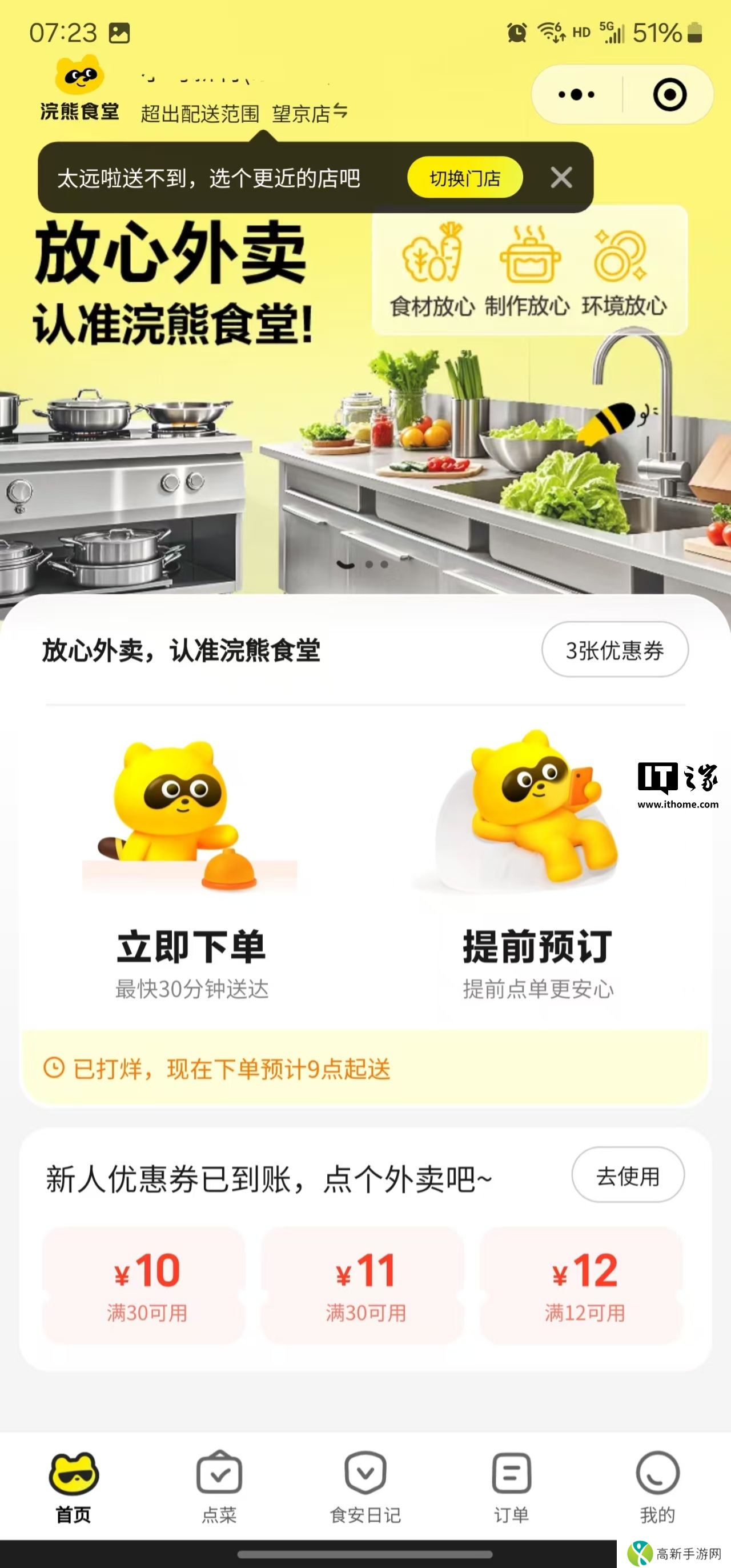Tap 切换门店 to switch store
The width and height of the screenshot is (731, 1568).
(465, 178)
